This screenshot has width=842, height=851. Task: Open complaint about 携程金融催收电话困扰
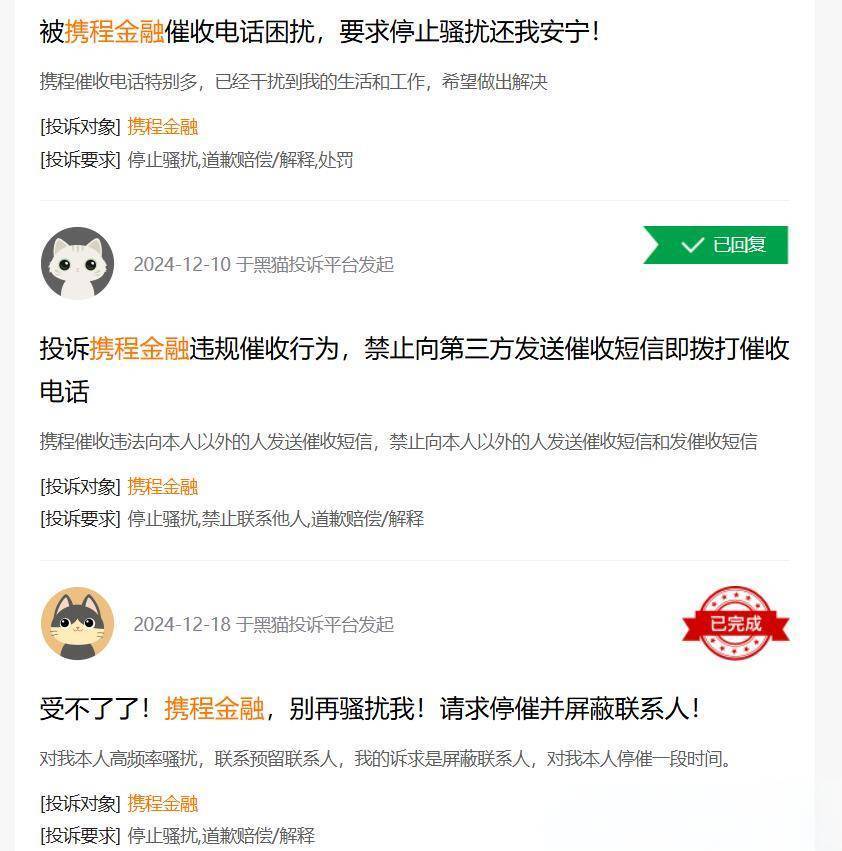(320, 32)
